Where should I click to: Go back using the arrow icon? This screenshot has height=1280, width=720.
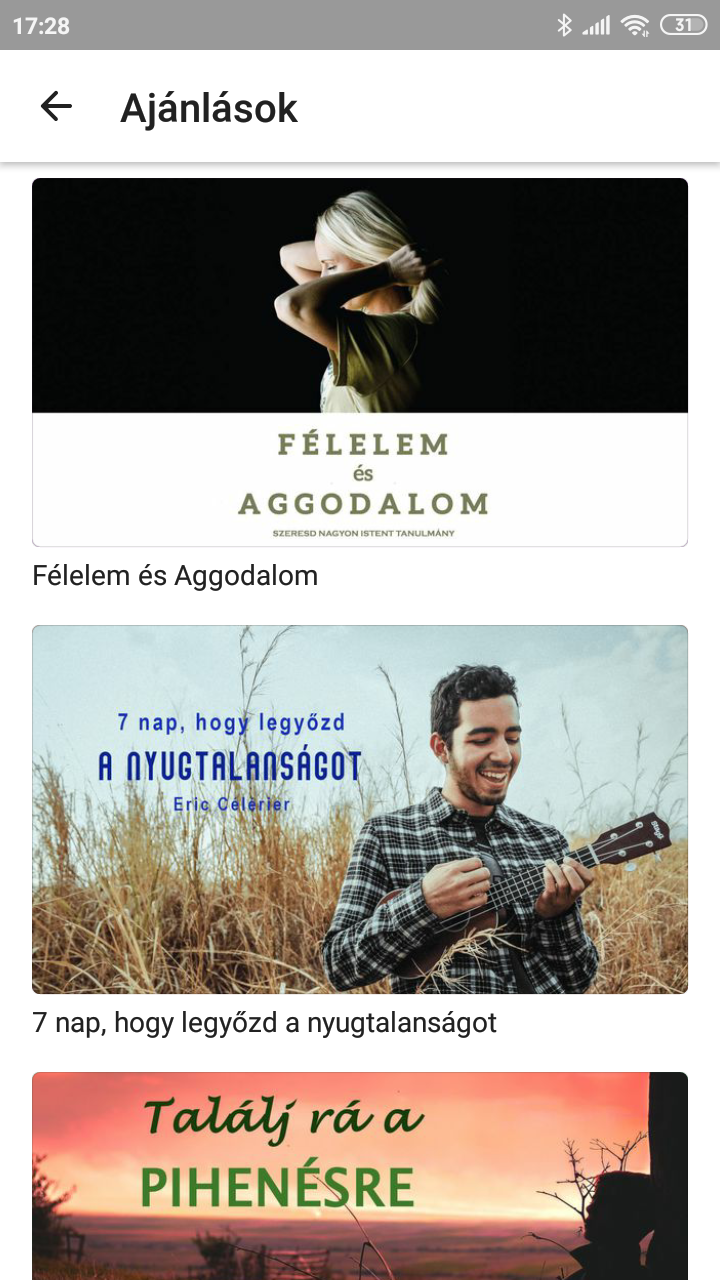(x=56, y=106)
